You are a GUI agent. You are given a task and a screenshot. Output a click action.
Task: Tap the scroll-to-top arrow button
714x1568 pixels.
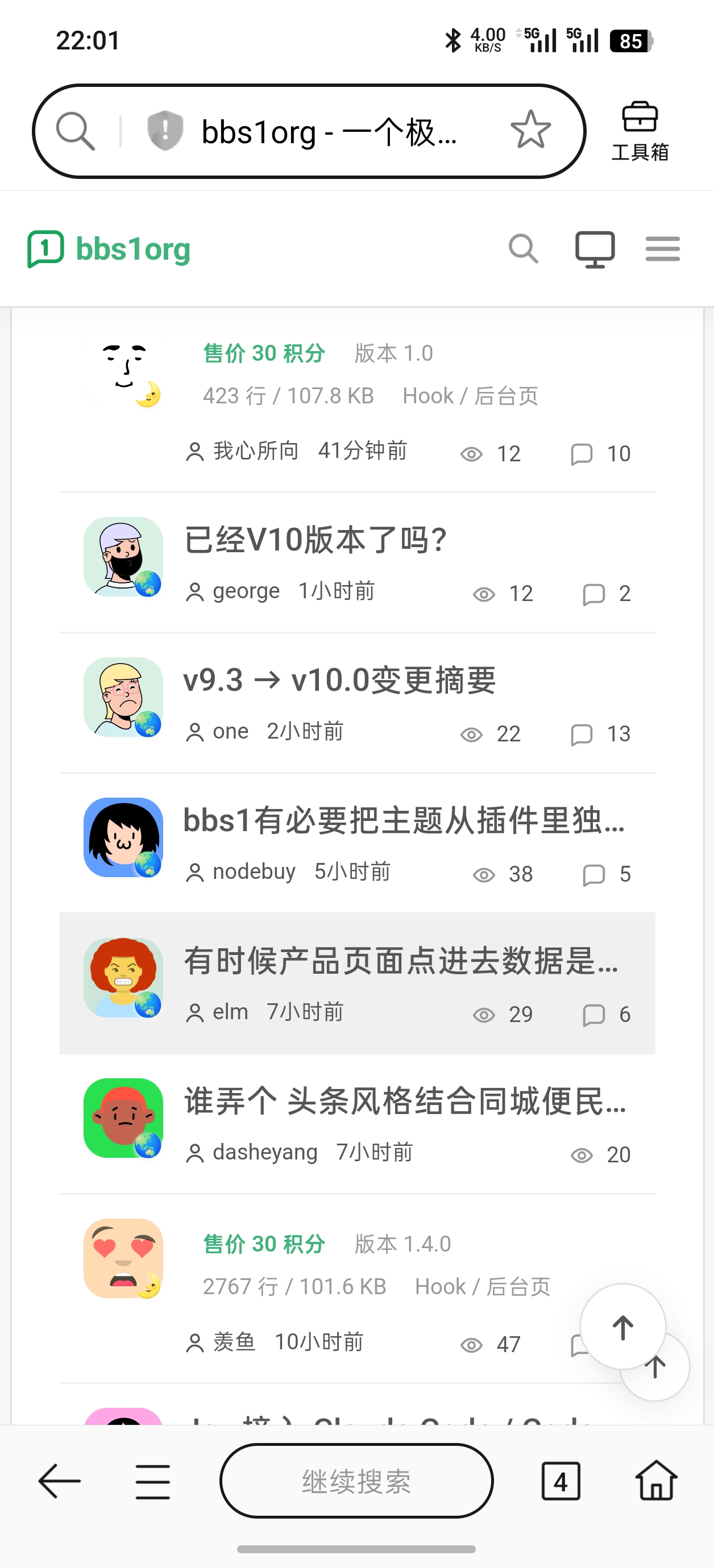click(622, 1327)
